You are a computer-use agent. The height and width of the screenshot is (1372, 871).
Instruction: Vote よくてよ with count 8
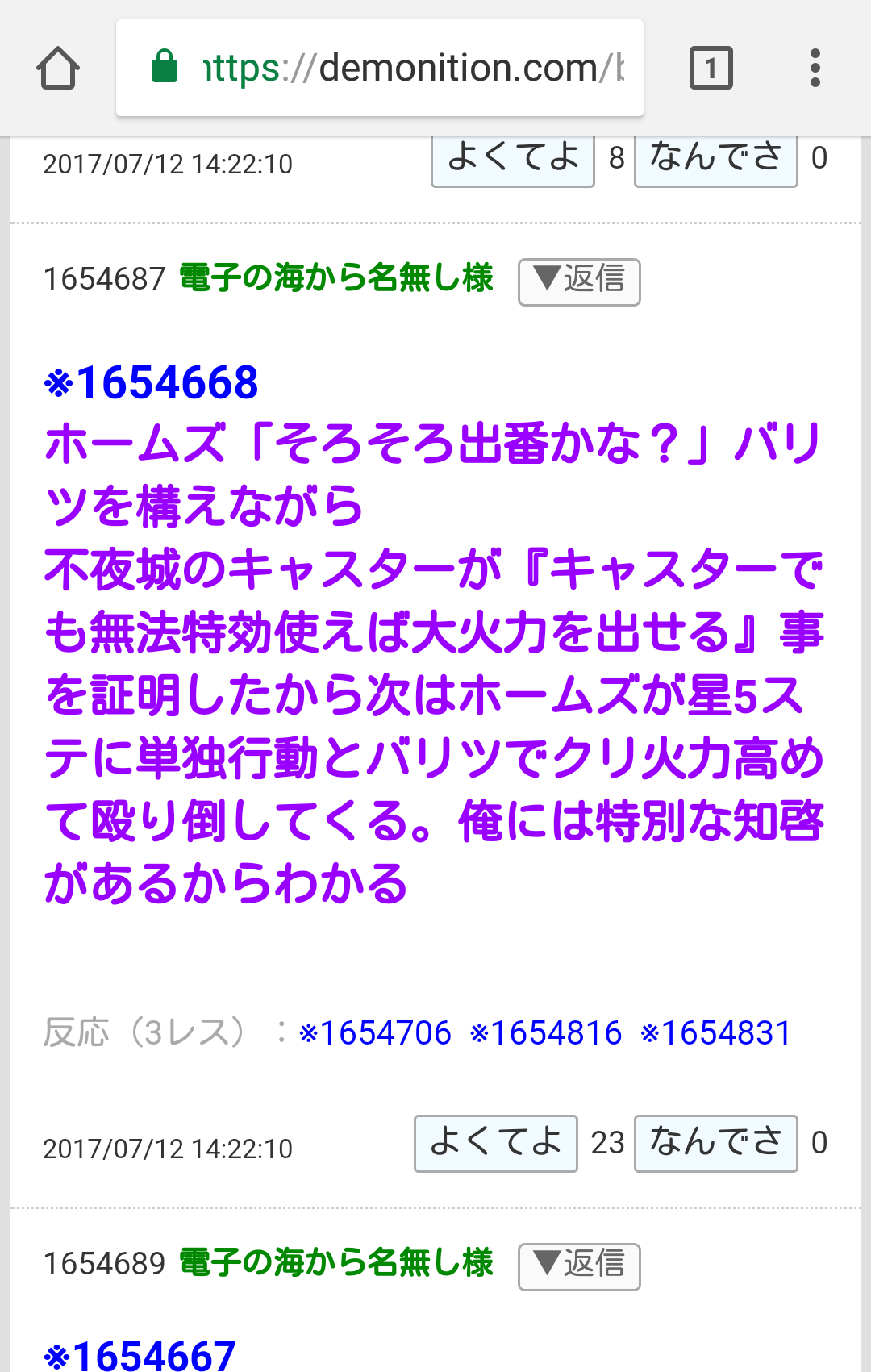[x=513, y=160]
